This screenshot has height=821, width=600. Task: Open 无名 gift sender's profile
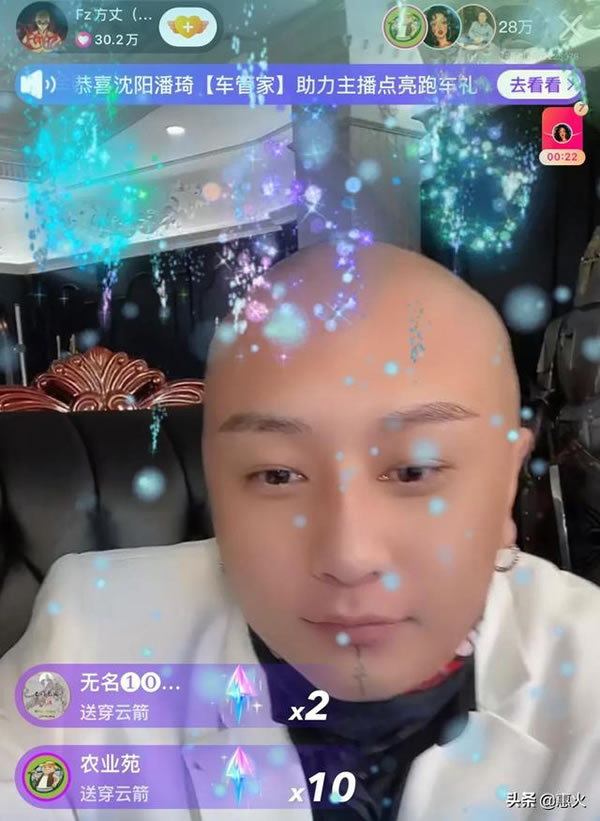(x=46, y=695)
